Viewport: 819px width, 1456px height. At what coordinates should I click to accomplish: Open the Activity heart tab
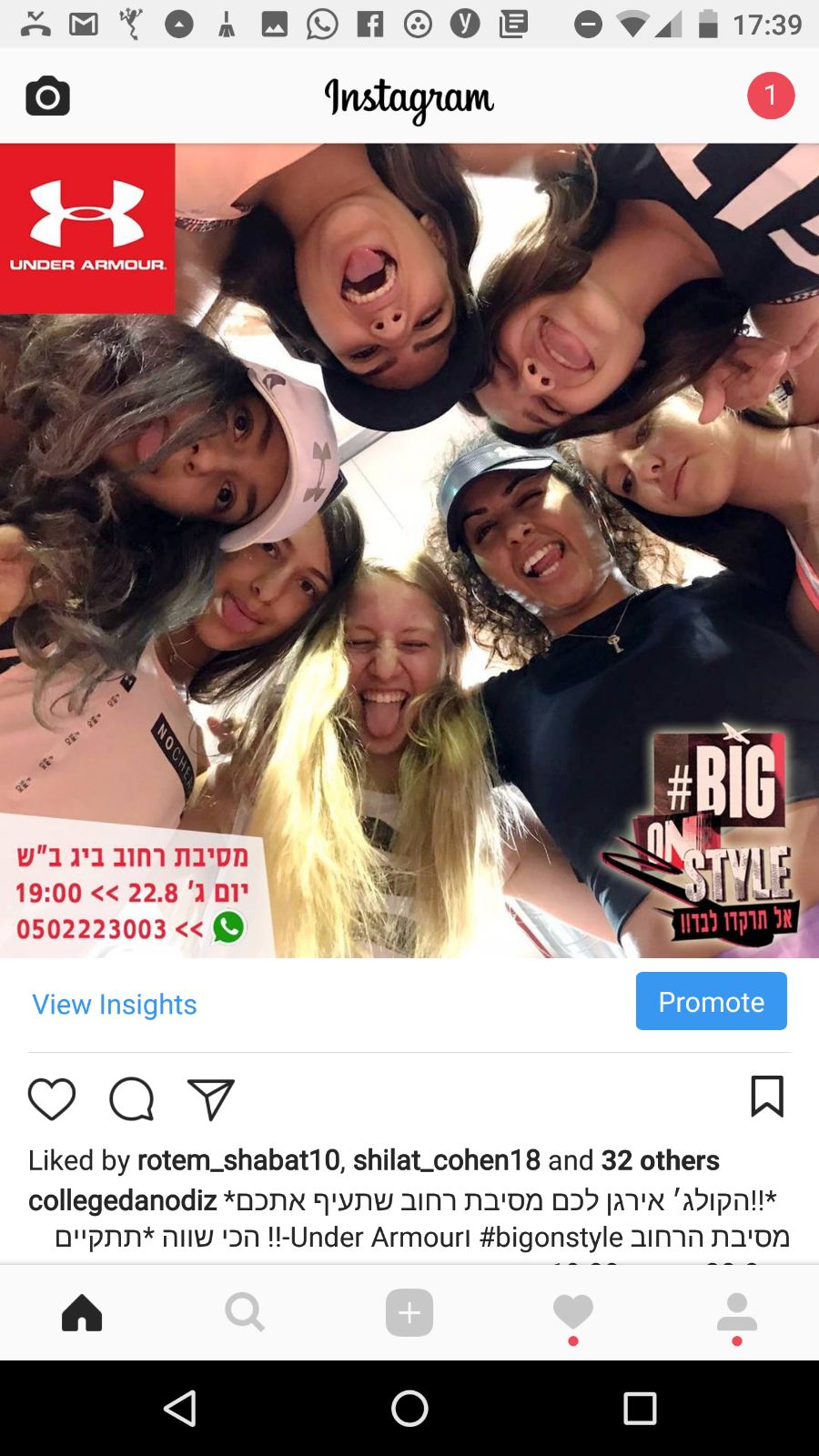[x=573, y=1313]
